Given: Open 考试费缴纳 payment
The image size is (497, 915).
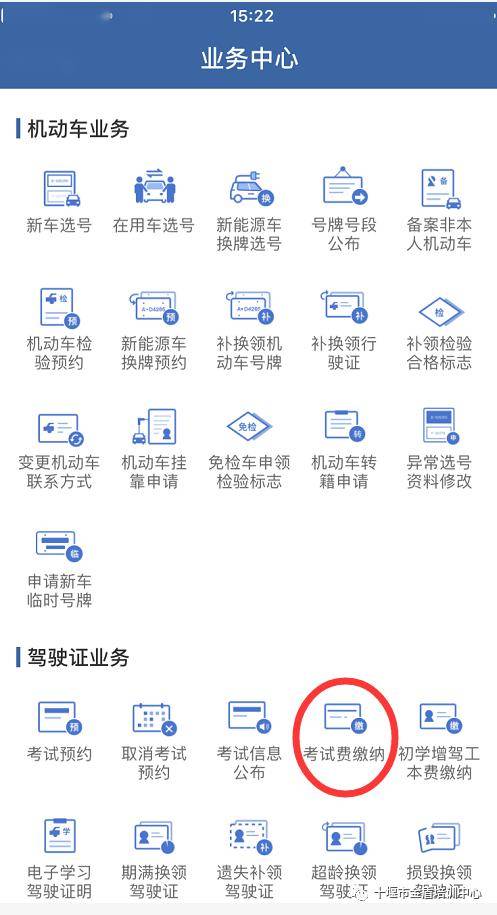Looking at the screenshot, I should pos(344,732).
